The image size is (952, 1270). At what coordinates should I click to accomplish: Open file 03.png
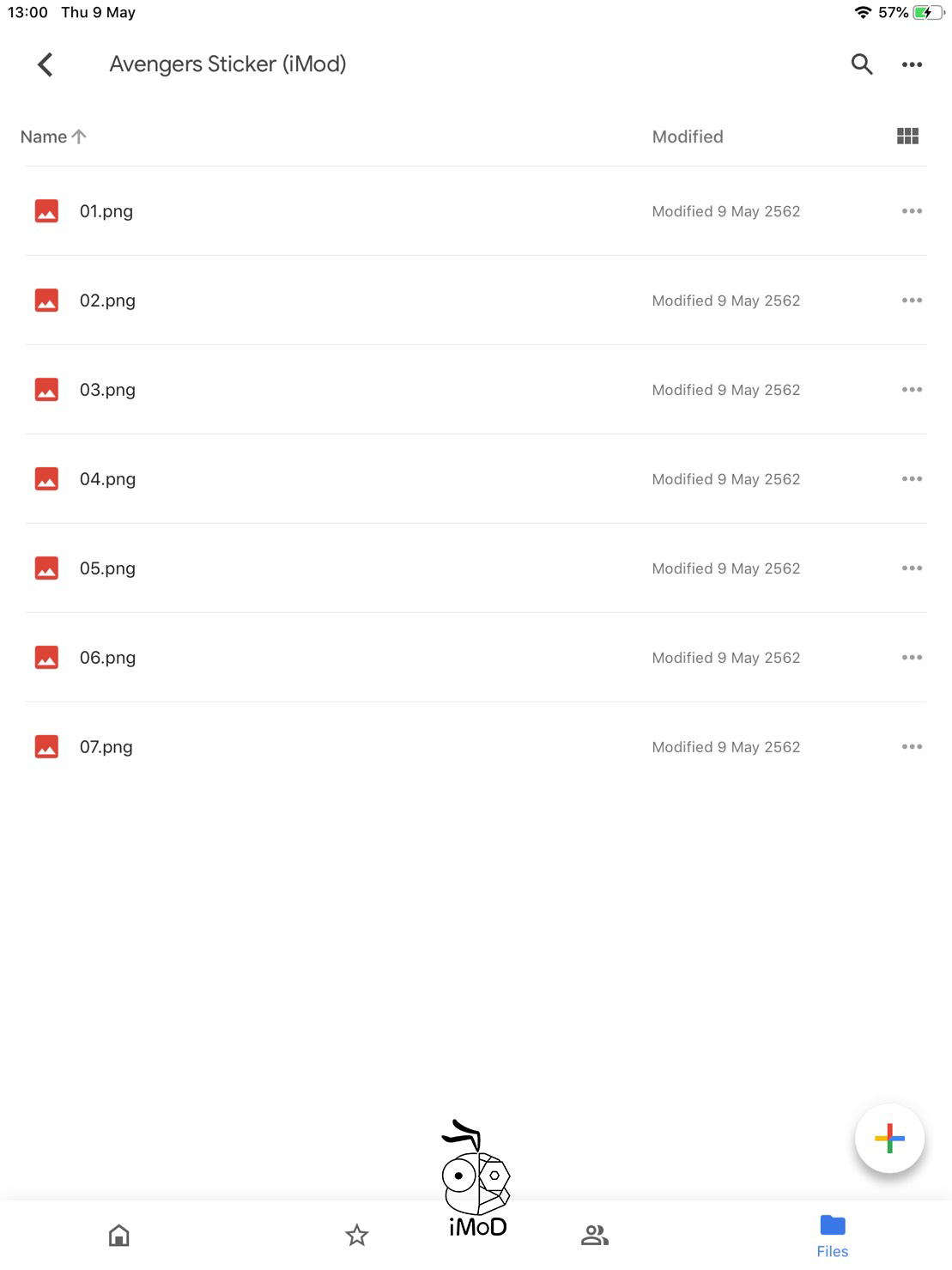[107, 390]
